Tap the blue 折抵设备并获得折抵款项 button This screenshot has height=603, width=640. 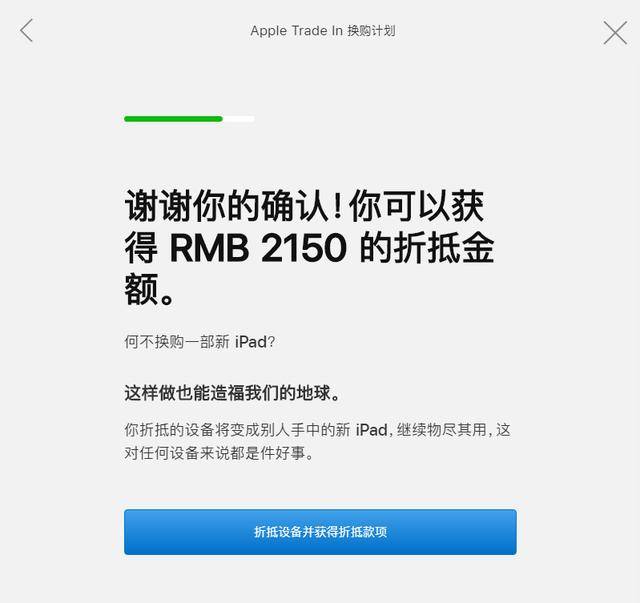coord(320,532)
